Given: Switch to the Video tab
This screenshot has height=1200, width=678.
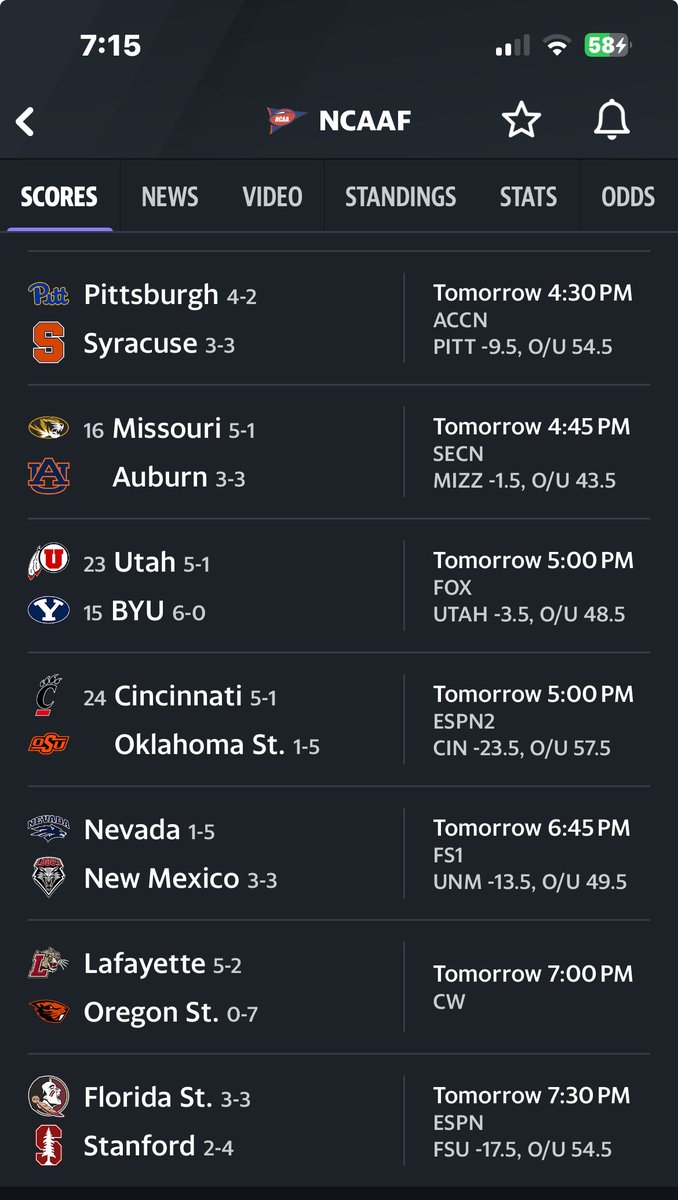Looking at the screenshot, I should (x=272, y=196).
